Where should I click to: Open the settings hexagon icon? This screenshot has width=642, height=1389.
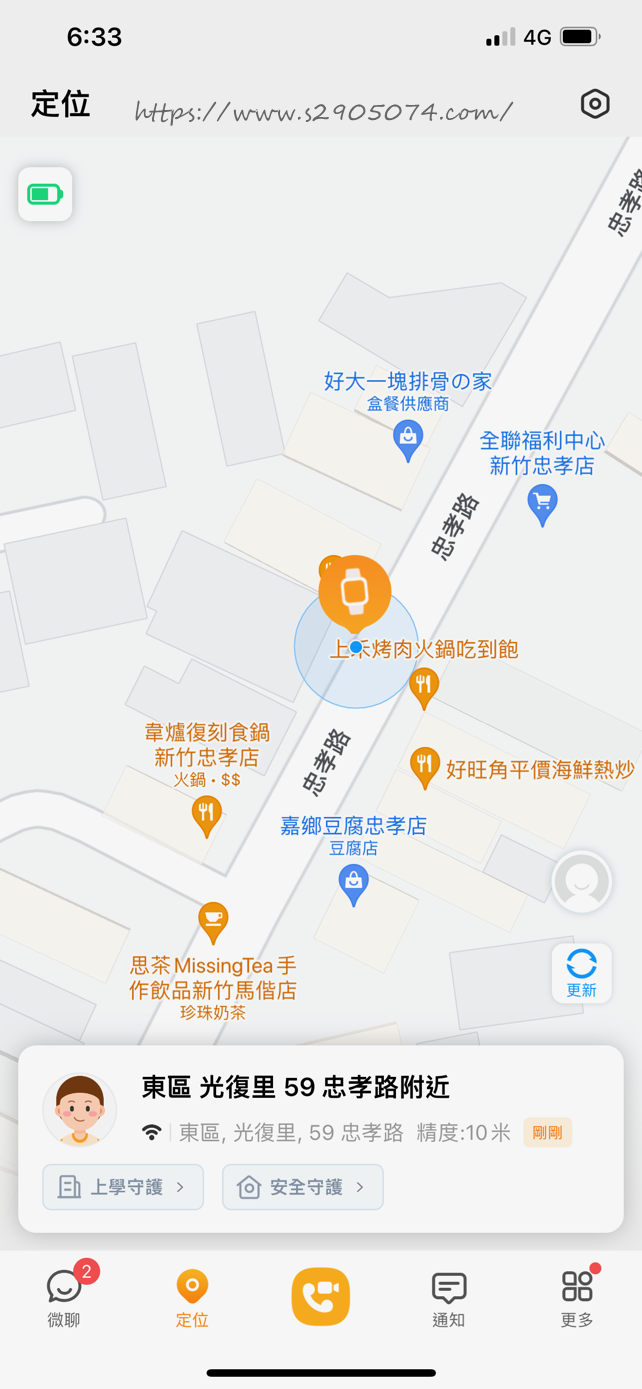coord(595,104)
